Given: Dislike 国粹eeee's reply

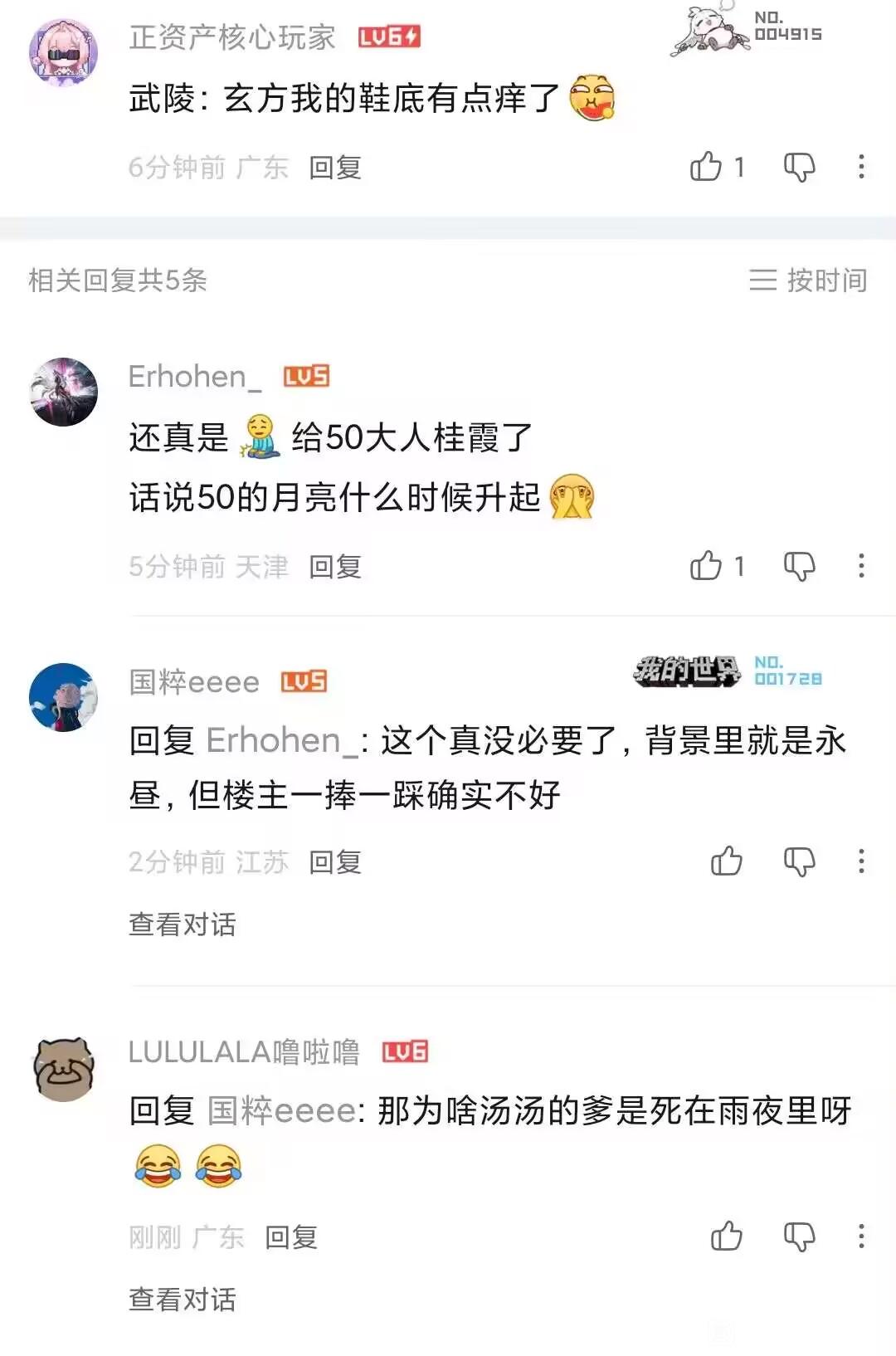Looking at the screenshot, I should pos(800,862).
